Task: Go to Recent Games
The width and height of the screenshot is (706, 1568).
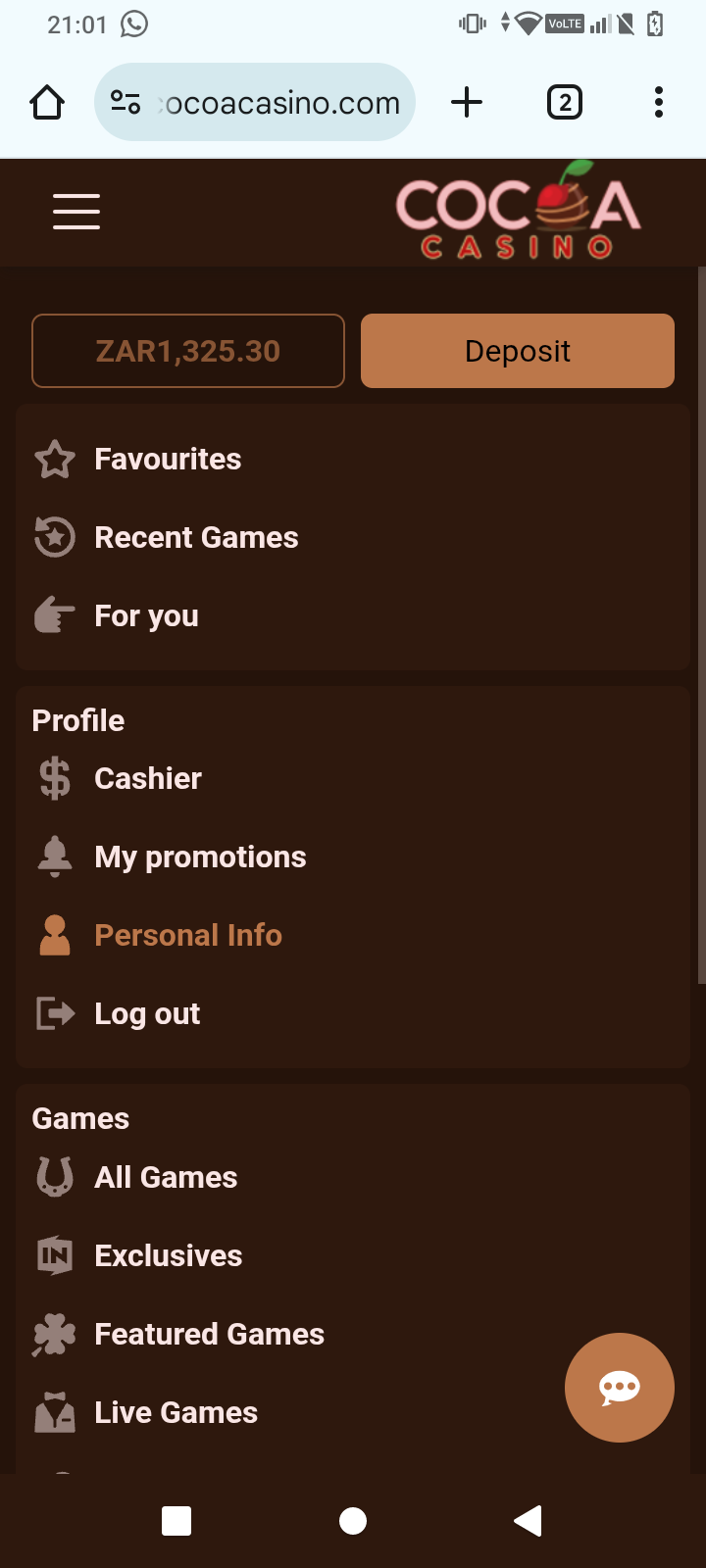Action: point(196,537)
